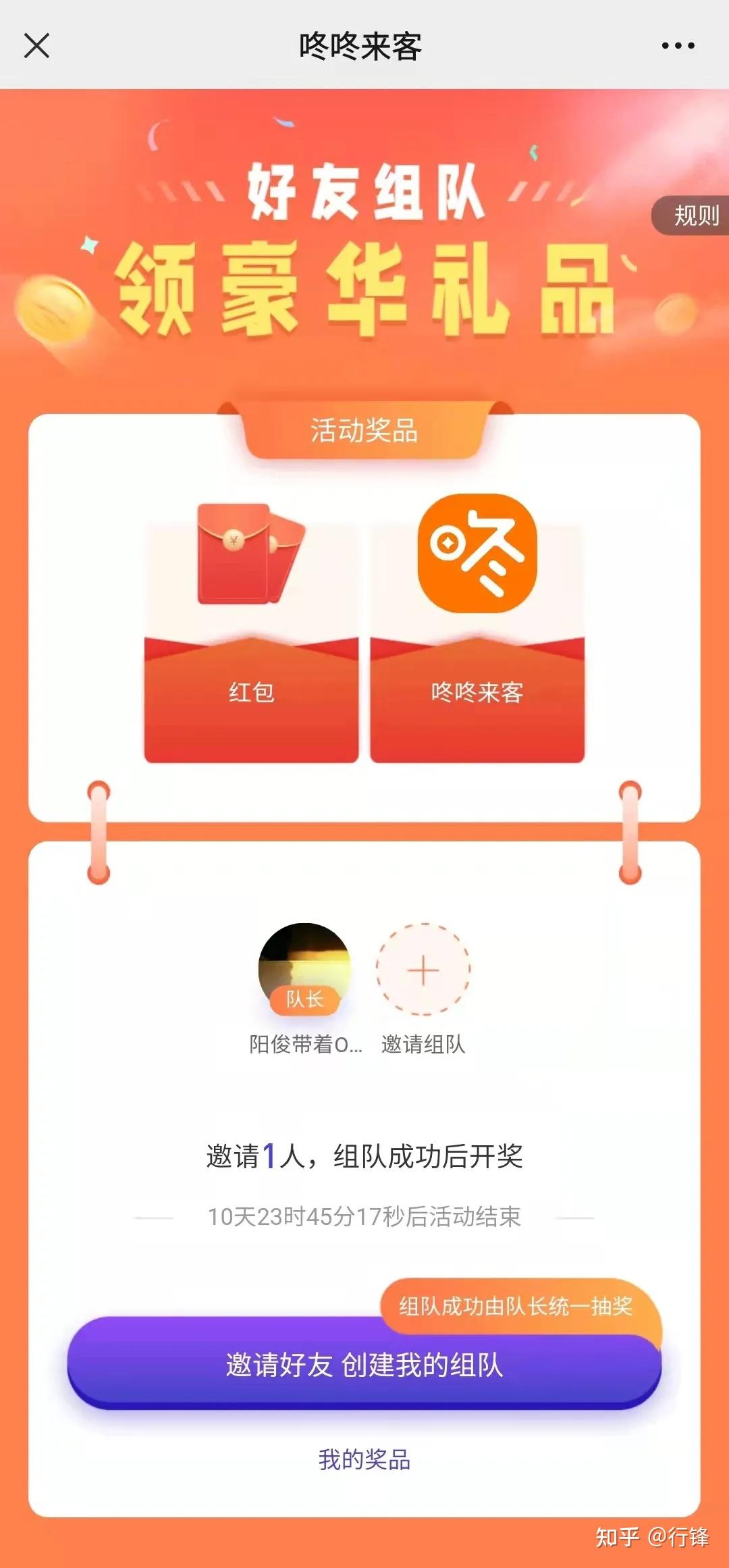Viewport: 729px width, 1568px height.
Task: Open the 规则 rules panel
Action: click(x=691, y=215)
